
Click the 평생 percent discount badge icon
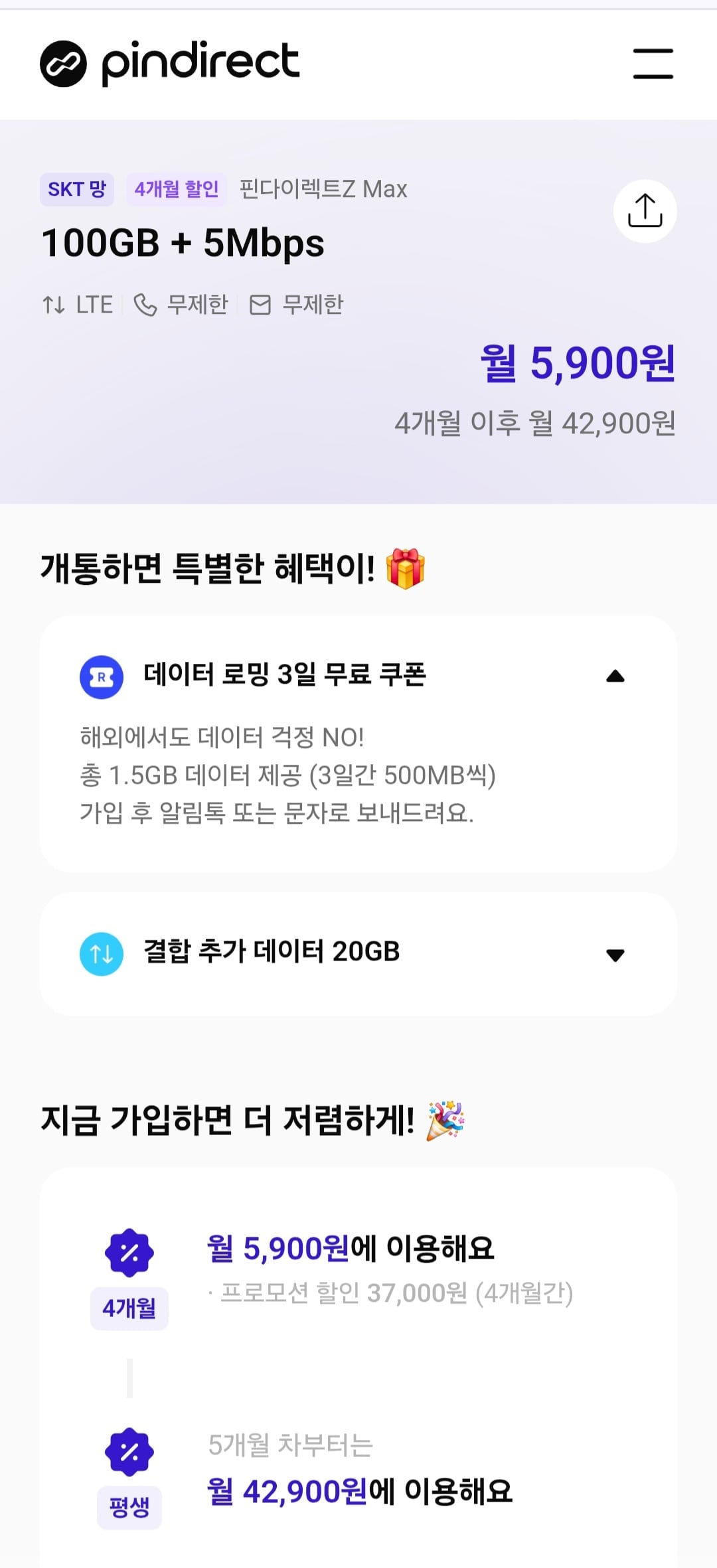(130, 1451)
